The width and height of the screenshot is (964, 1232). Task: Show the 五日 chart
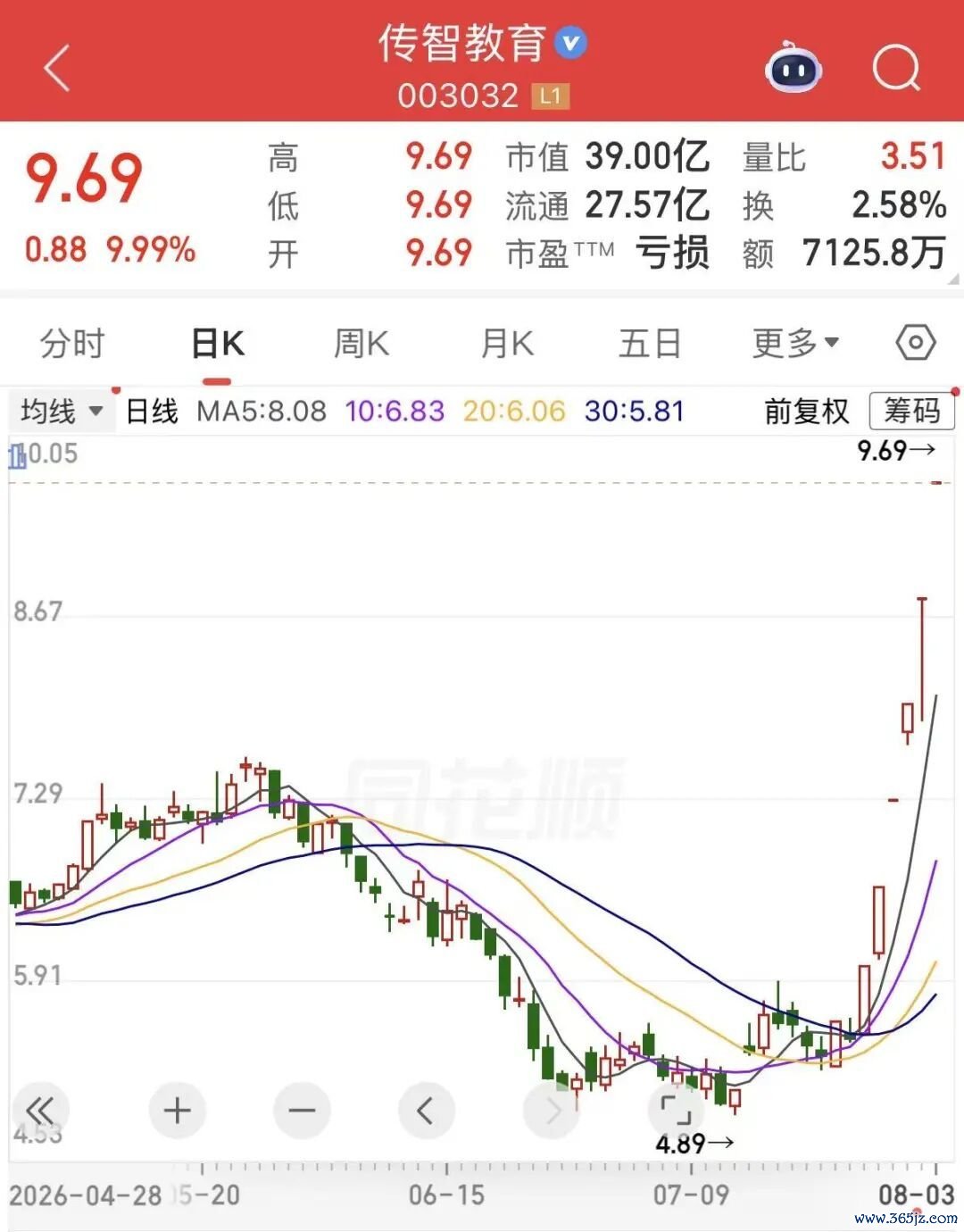650,343
